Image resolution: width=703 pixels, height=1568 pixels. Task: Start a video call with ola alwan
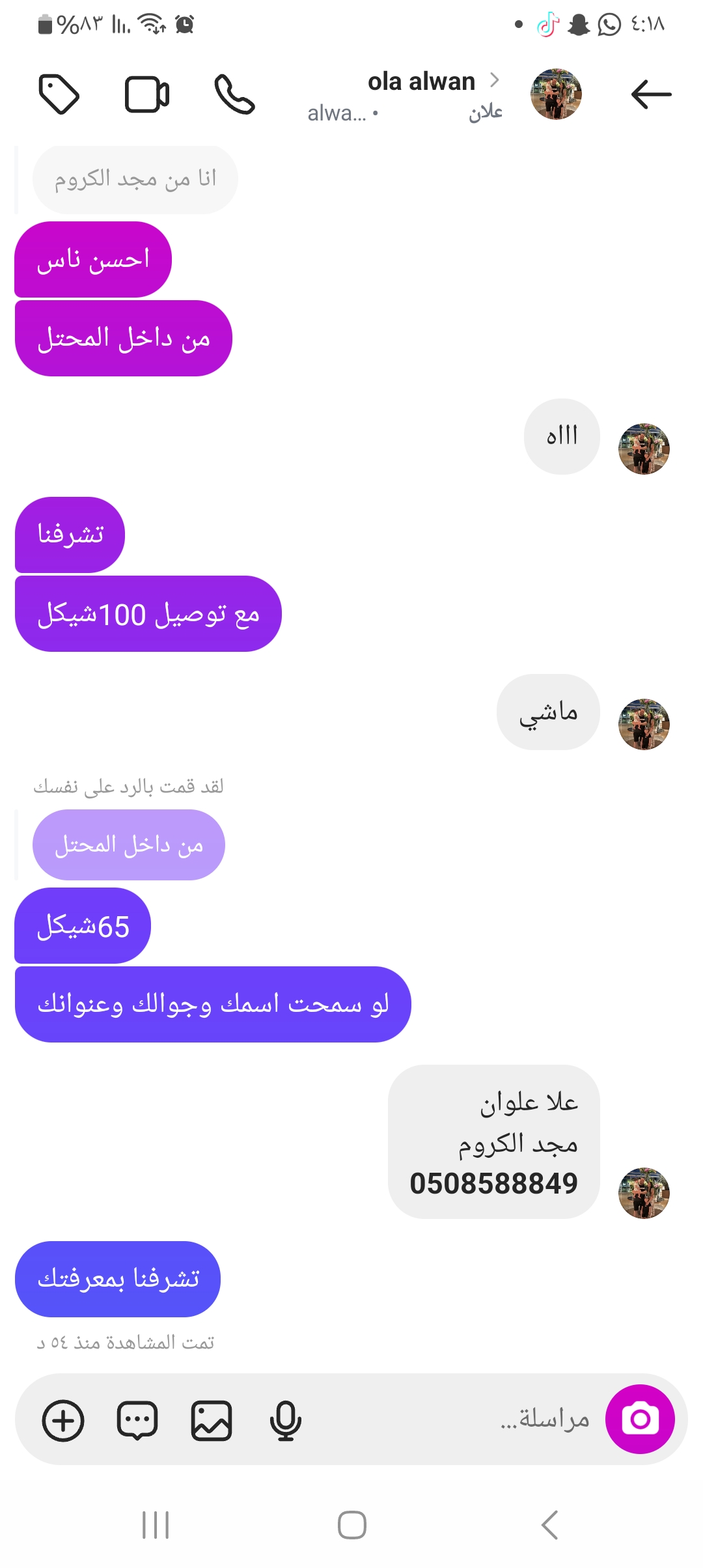pyautogui.click(x=147, y=95)
